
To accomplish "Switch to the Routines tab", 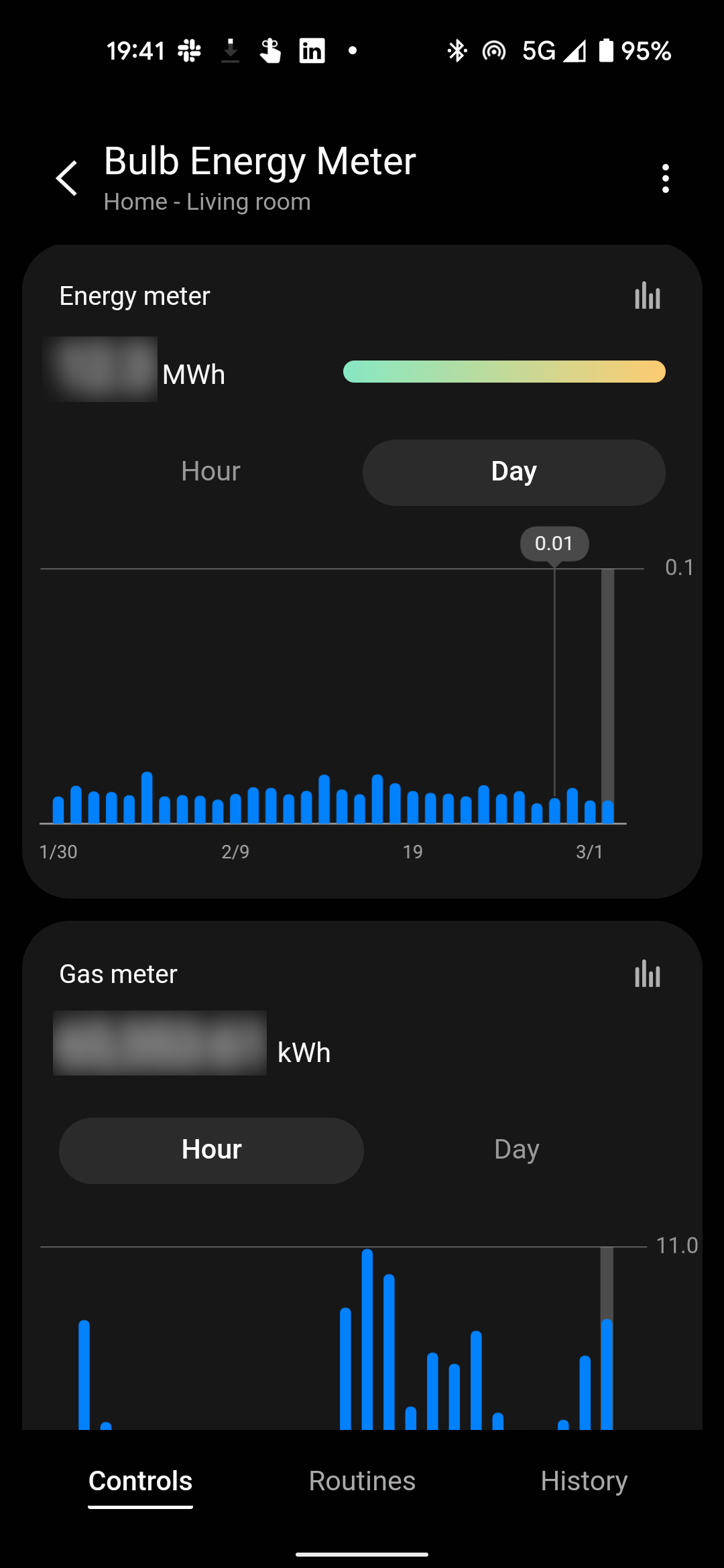I will [x=362, y=1481].
